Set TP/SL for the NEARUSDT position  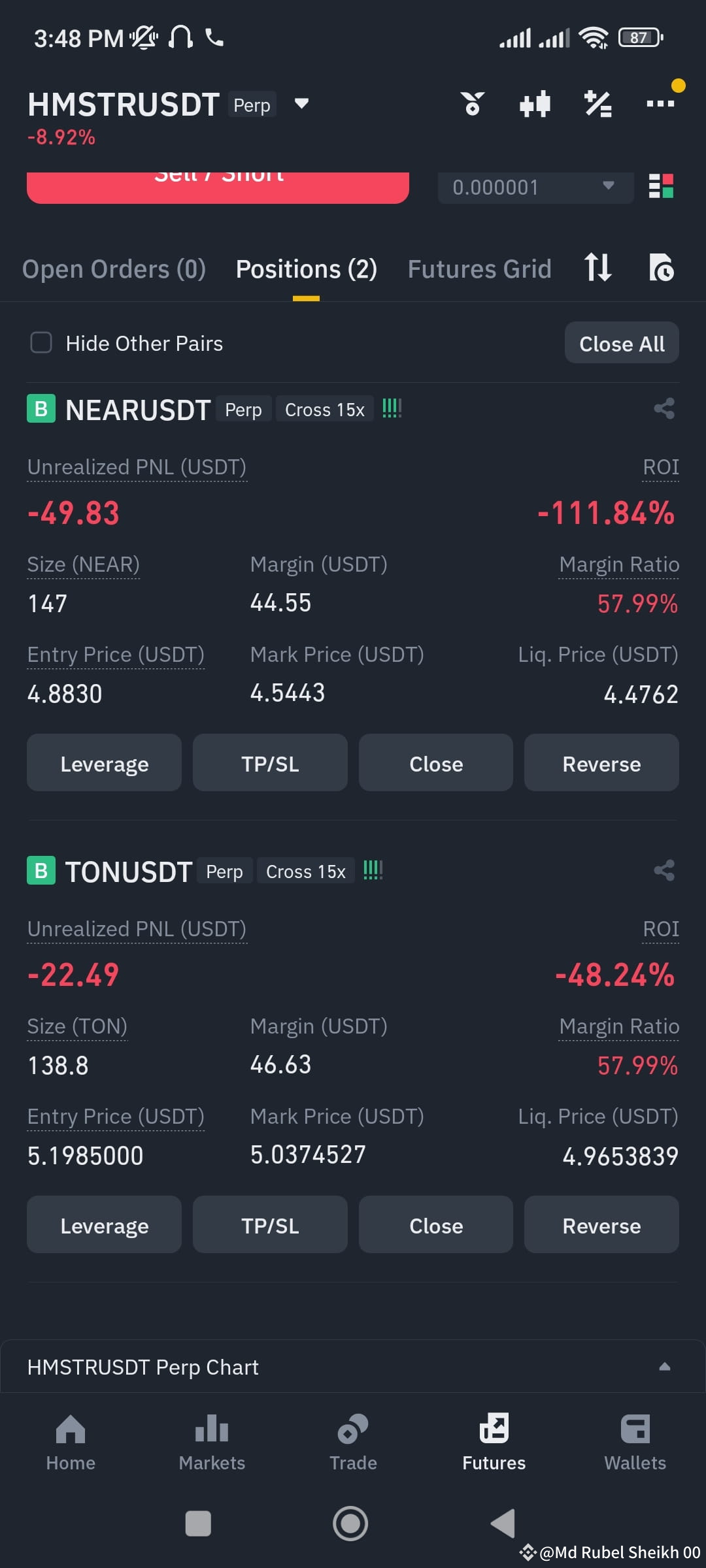[x=270, y=762]
